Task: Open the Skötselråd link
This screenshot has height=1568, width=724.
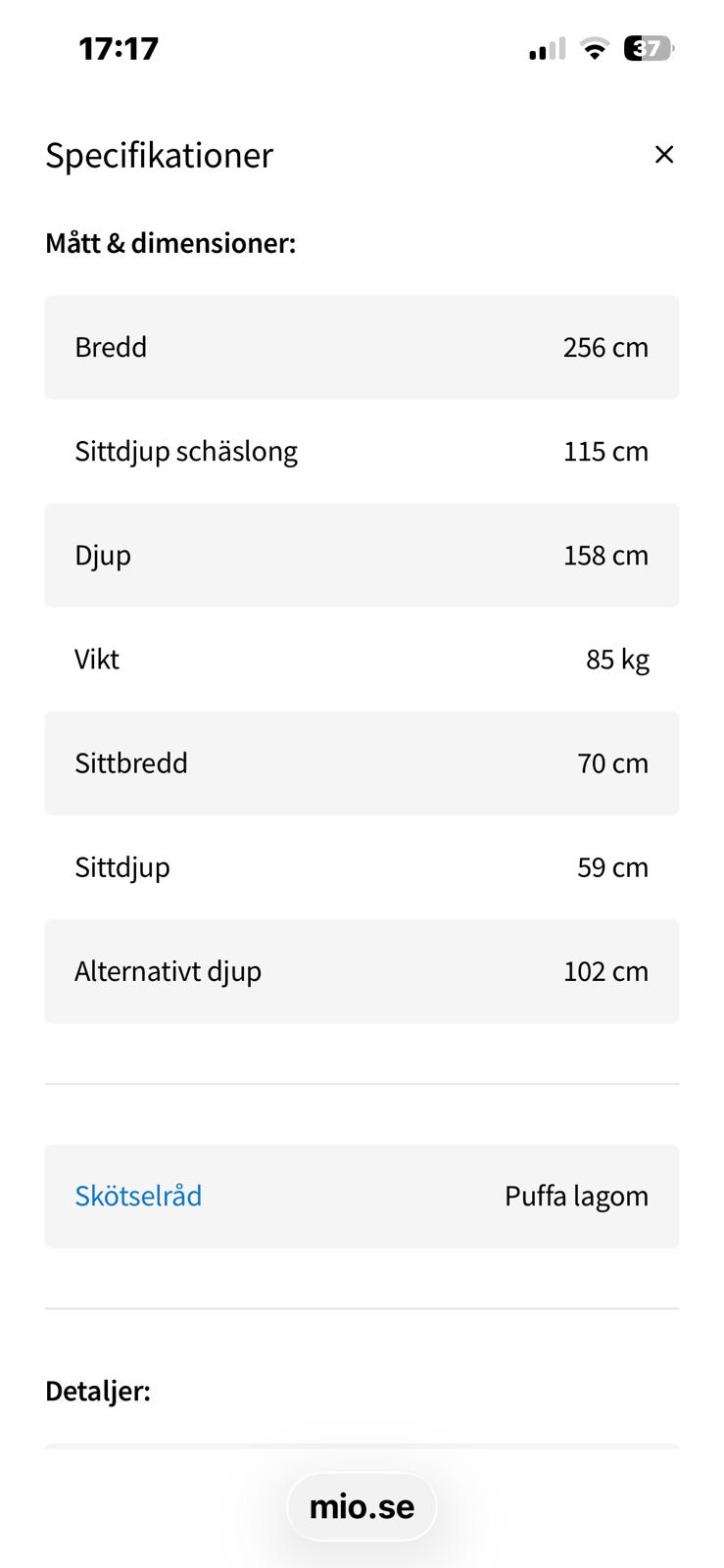Action: pos(138,1196)
